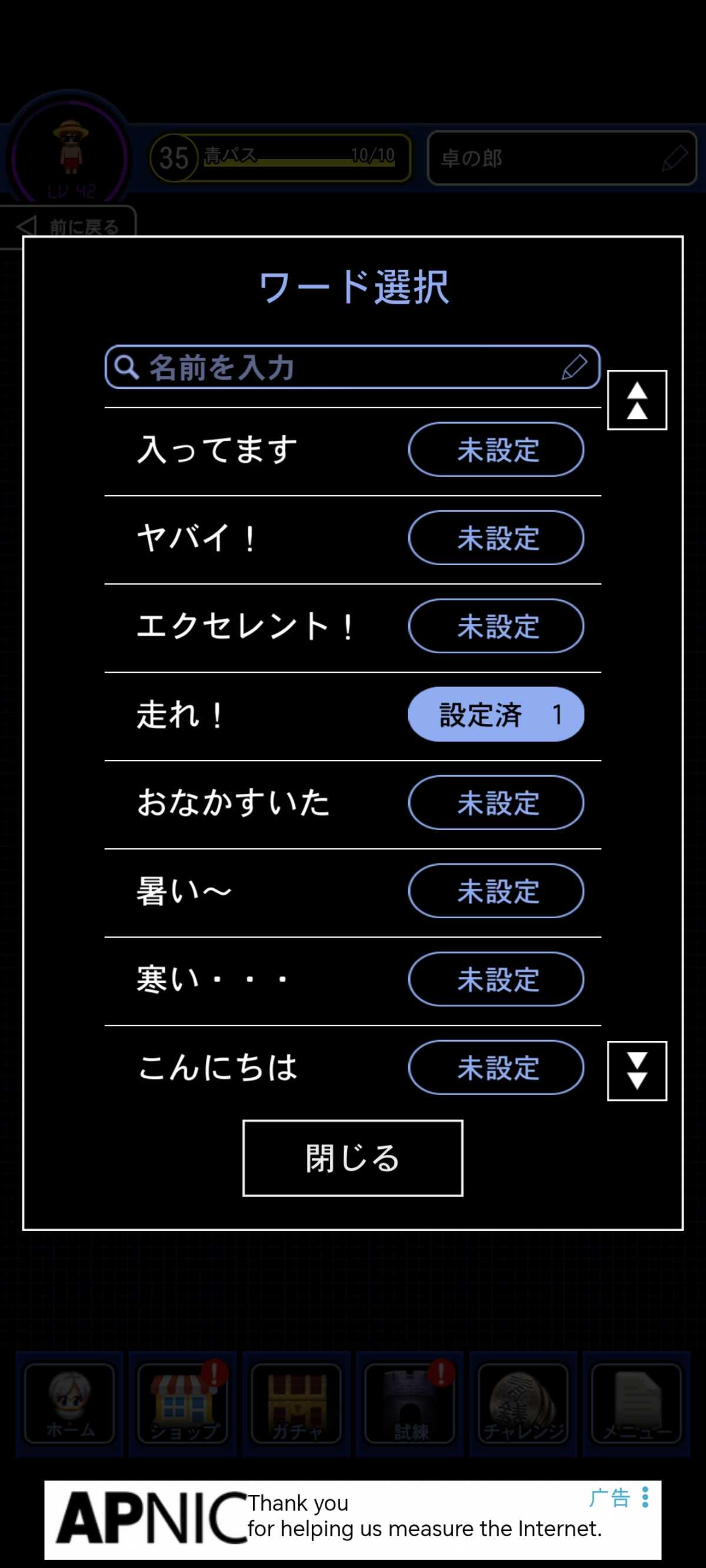Set こんにちは with its 未設定 button
706x1568 pixels.
pyautogui.click(x=495, y=1068)
